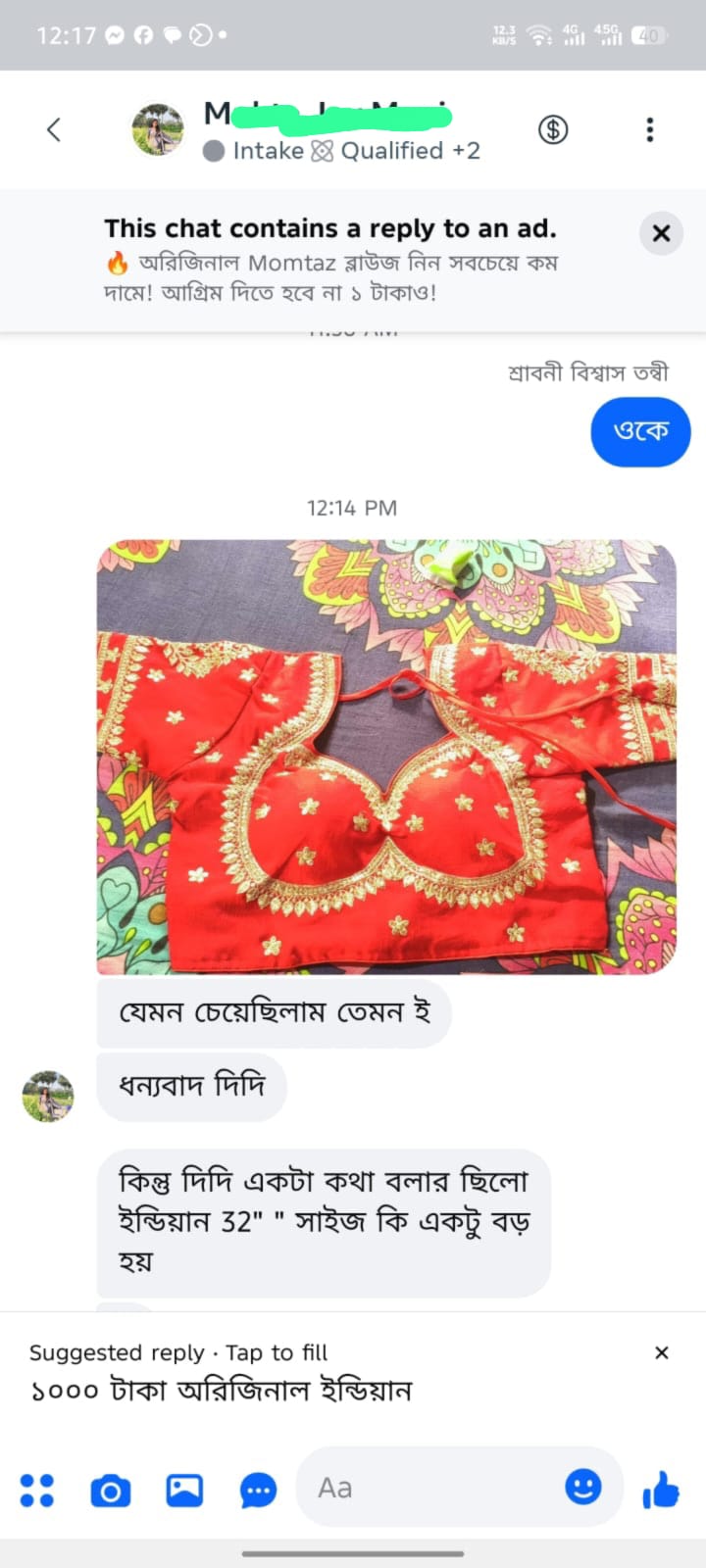The height and width of the screenshot is (1568, 706).
Task: View contact profile from header avatar
Action: (x=158, y=129)
